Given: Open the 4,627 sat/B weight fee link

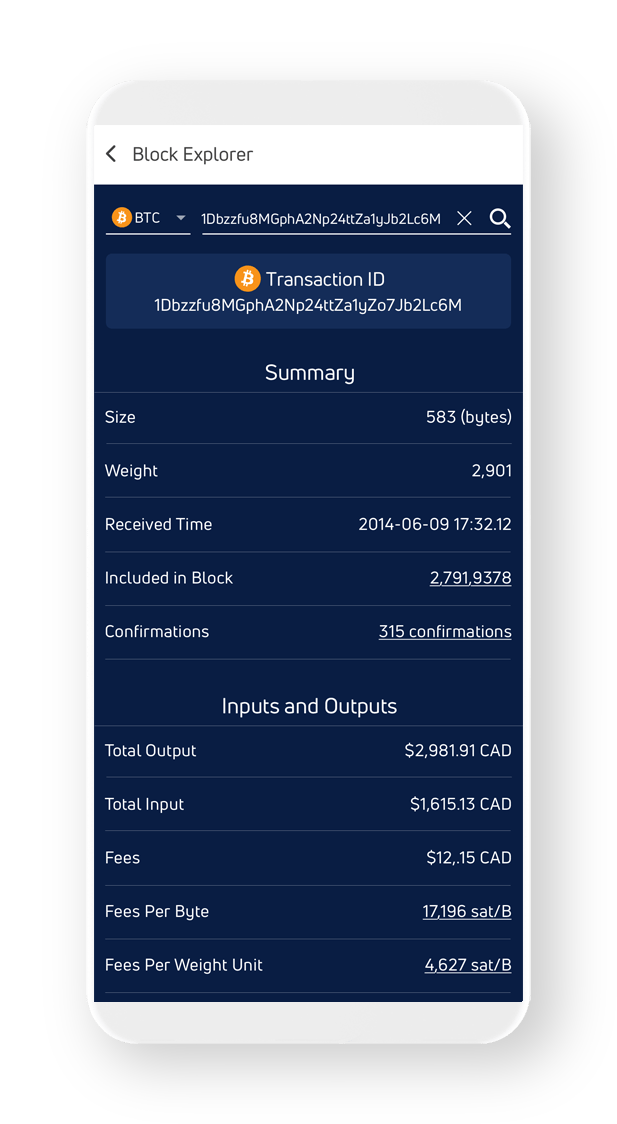Looking at the screenshot, I should (x=468, y=965).
